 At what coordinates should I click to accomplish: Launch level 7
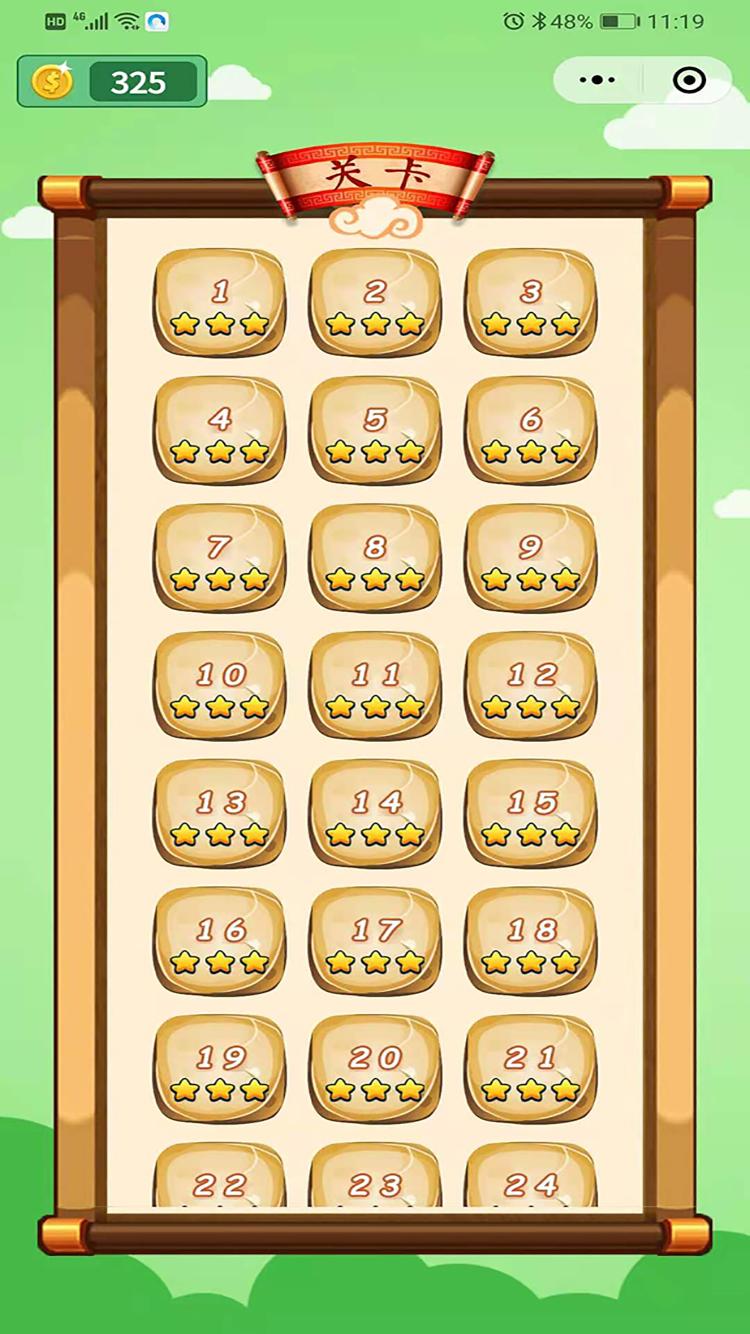[x=220, y=558]
